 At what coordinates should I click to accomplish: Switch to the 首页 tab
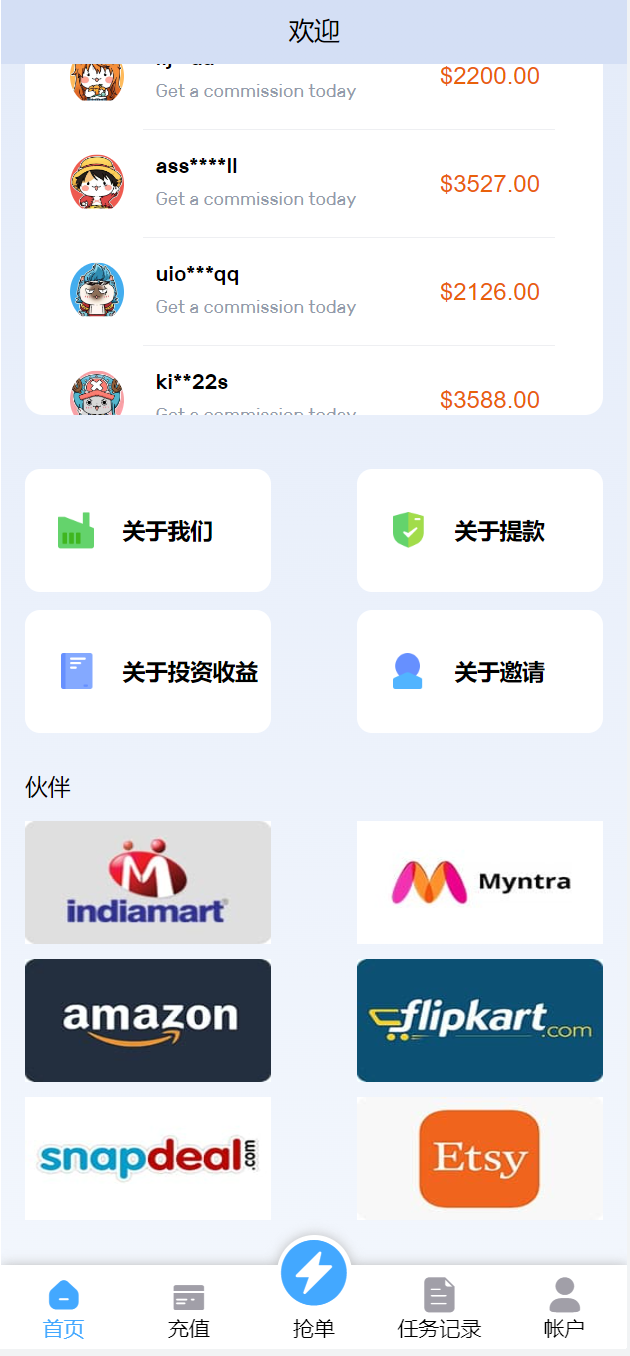[x=64, y=1308]
